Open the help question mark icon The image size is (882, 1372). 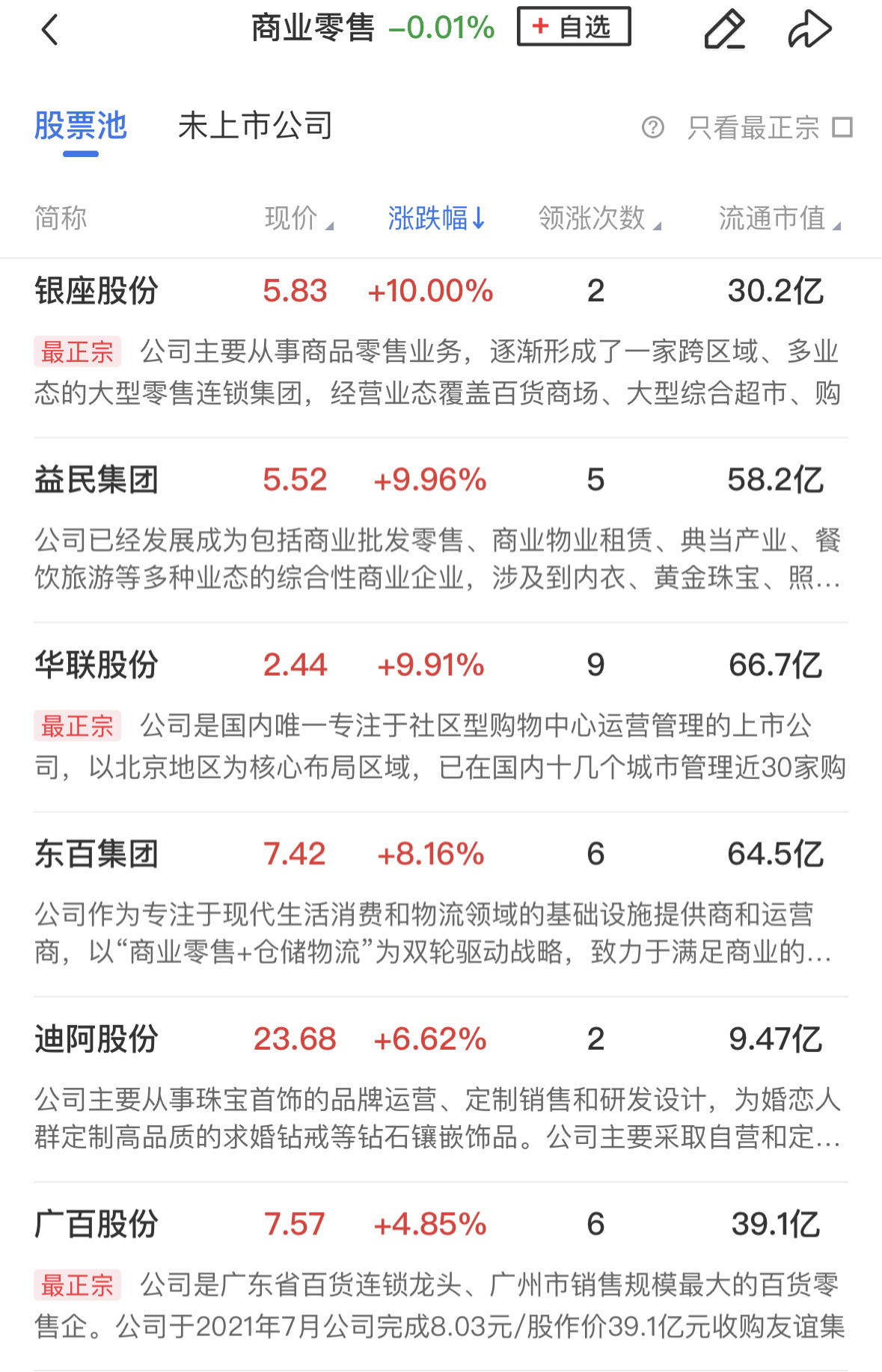[652, 128]
